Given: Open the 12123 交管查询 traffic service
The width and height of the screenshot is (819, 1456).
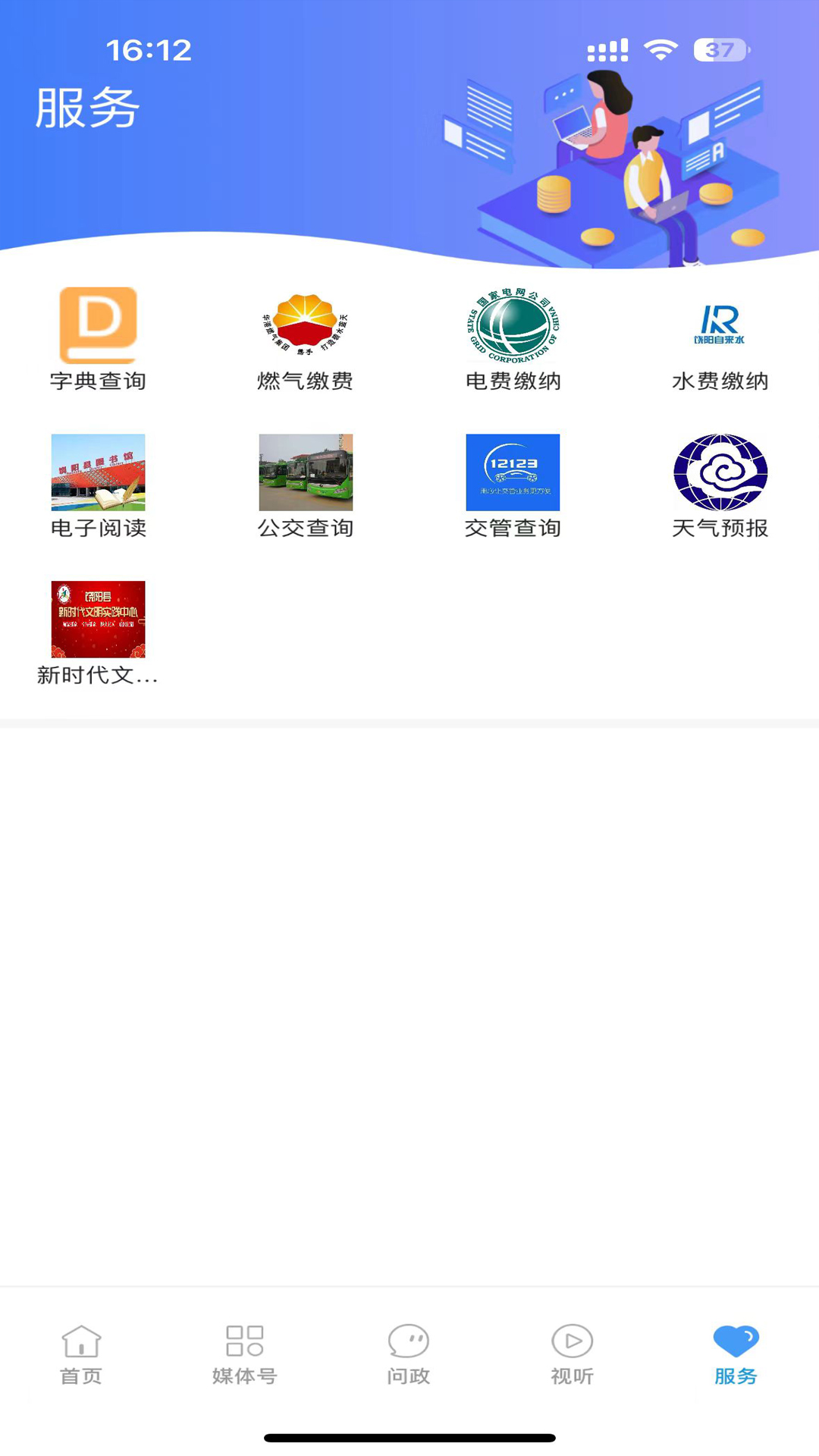Looking at the screenshot, I should click(x=513, y=472).
